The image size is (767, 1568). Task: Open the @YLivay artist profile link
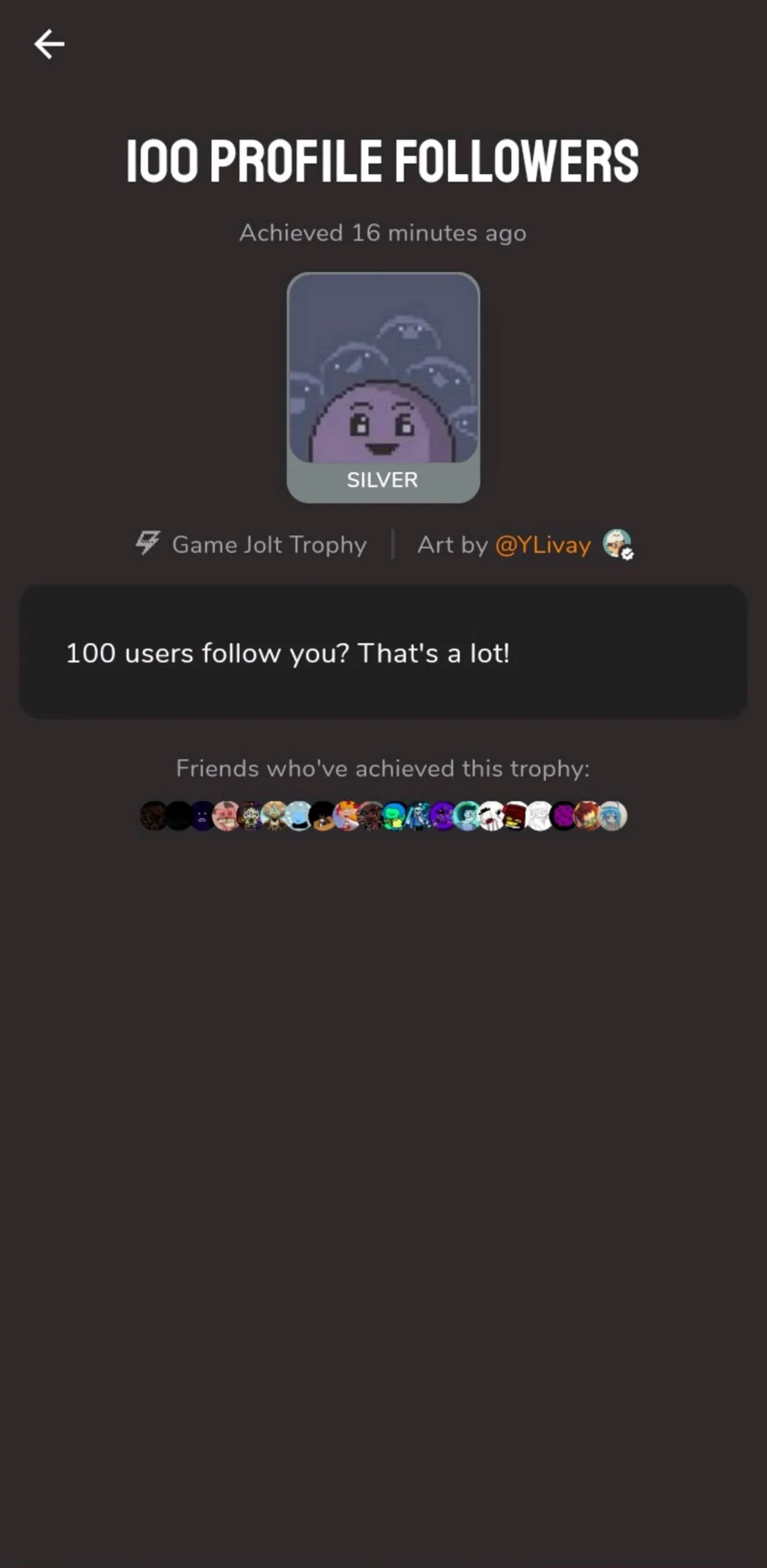point(543,545)
